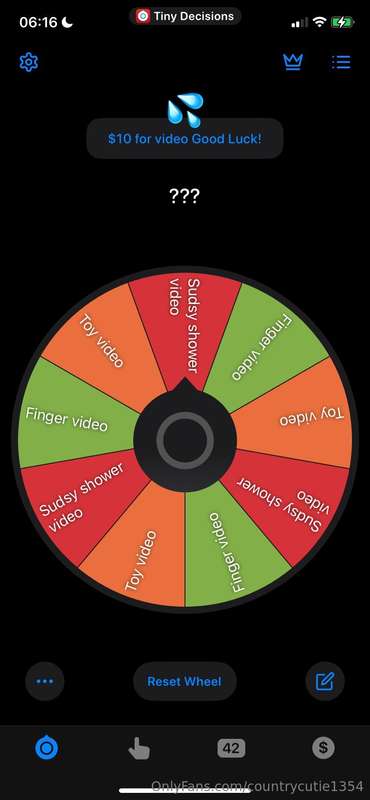Edit the wheel with pencil button
Viewport: 370px width, 800px height.
(325, 681)
